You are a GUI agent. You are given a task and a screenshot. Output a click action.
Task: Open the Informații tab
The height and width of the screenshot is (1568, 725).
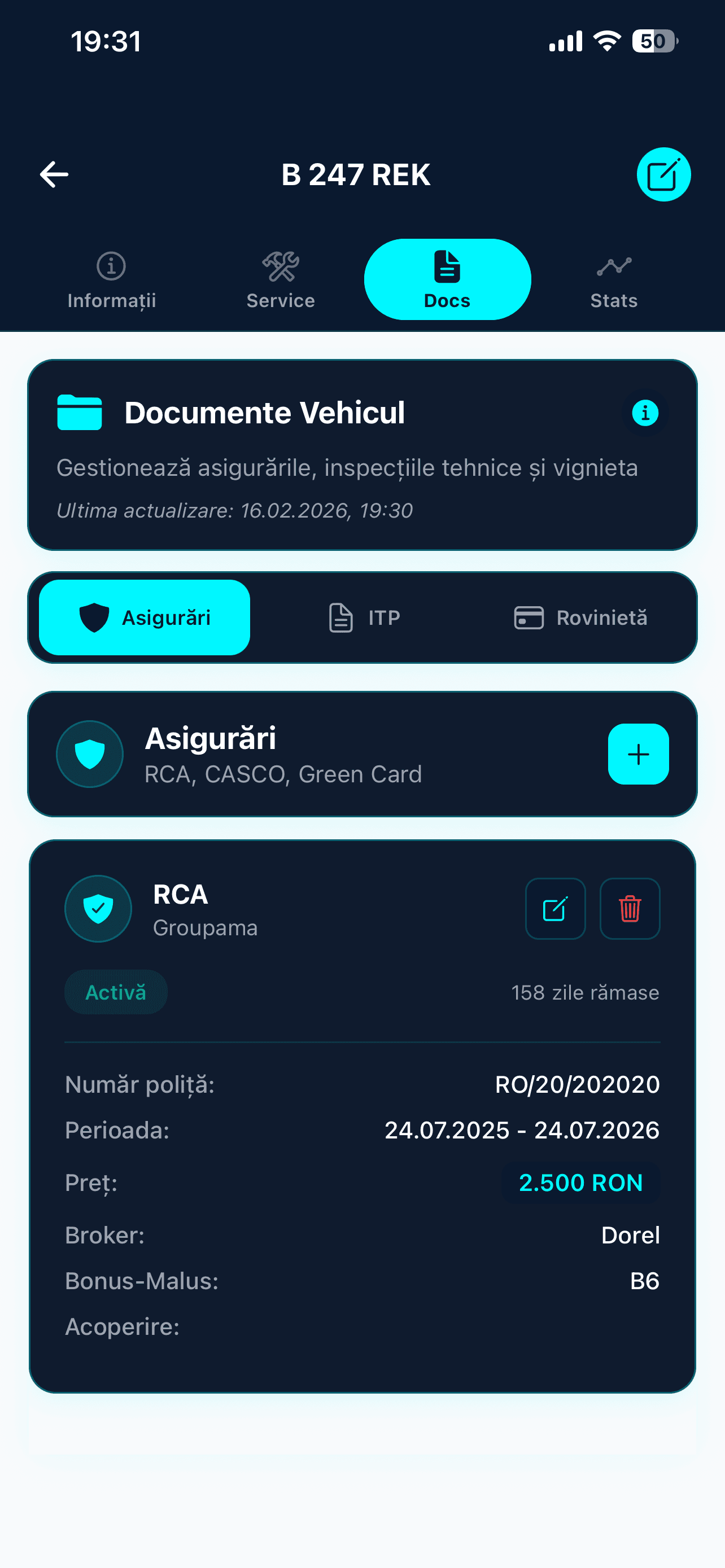(x=111, y=279)
